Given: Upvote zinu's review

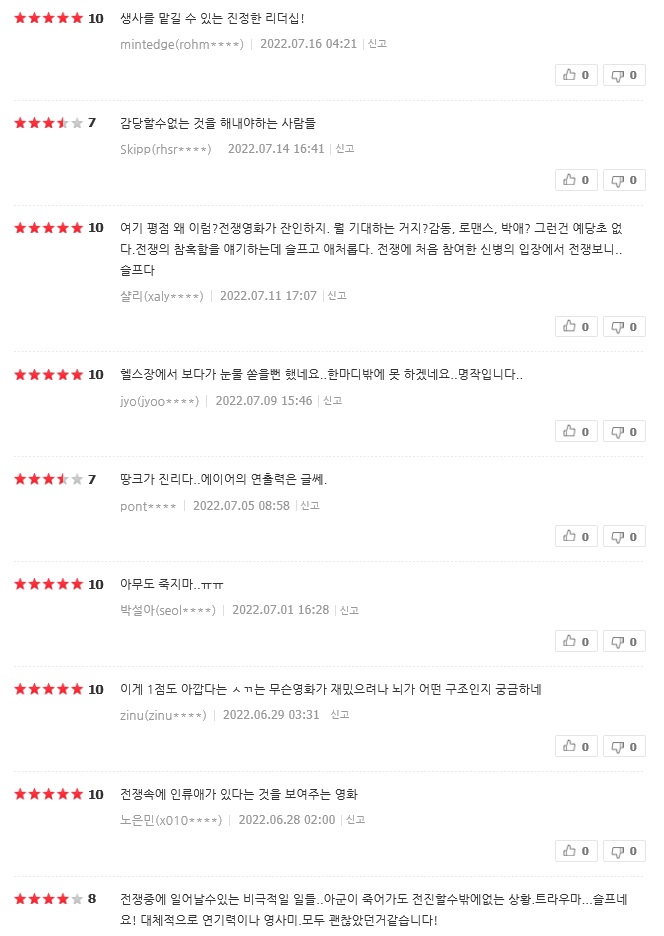Looking at the screenshot, I should click(x=576, y=746).
